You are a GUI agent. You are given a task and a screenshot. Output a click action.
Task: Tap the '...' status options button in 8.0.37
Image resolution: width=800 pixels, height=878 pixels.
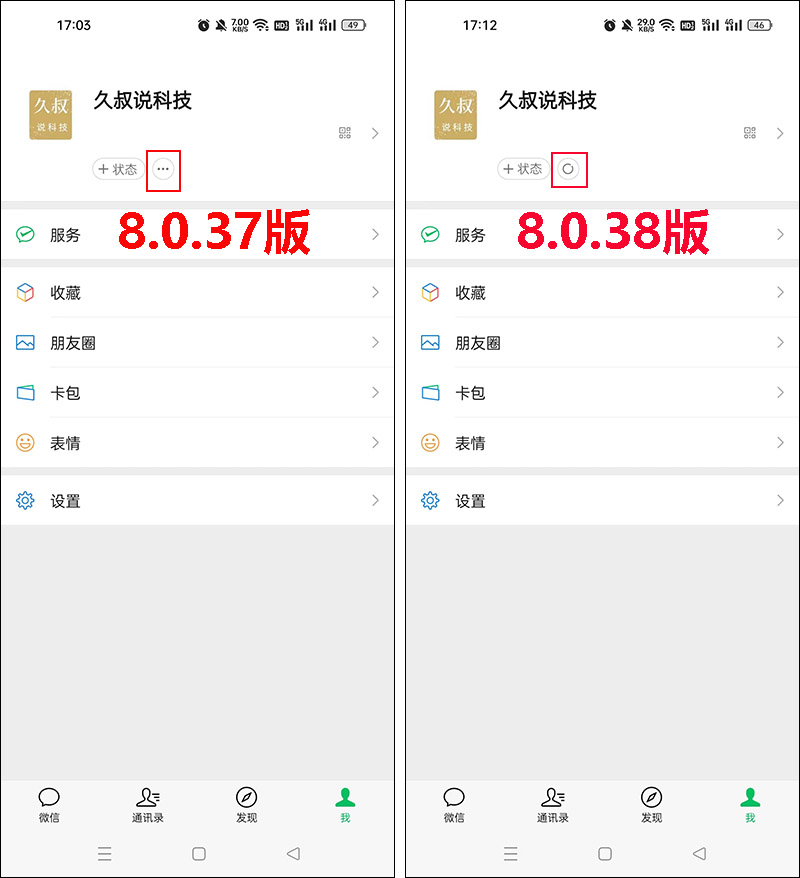coord(162,169)
